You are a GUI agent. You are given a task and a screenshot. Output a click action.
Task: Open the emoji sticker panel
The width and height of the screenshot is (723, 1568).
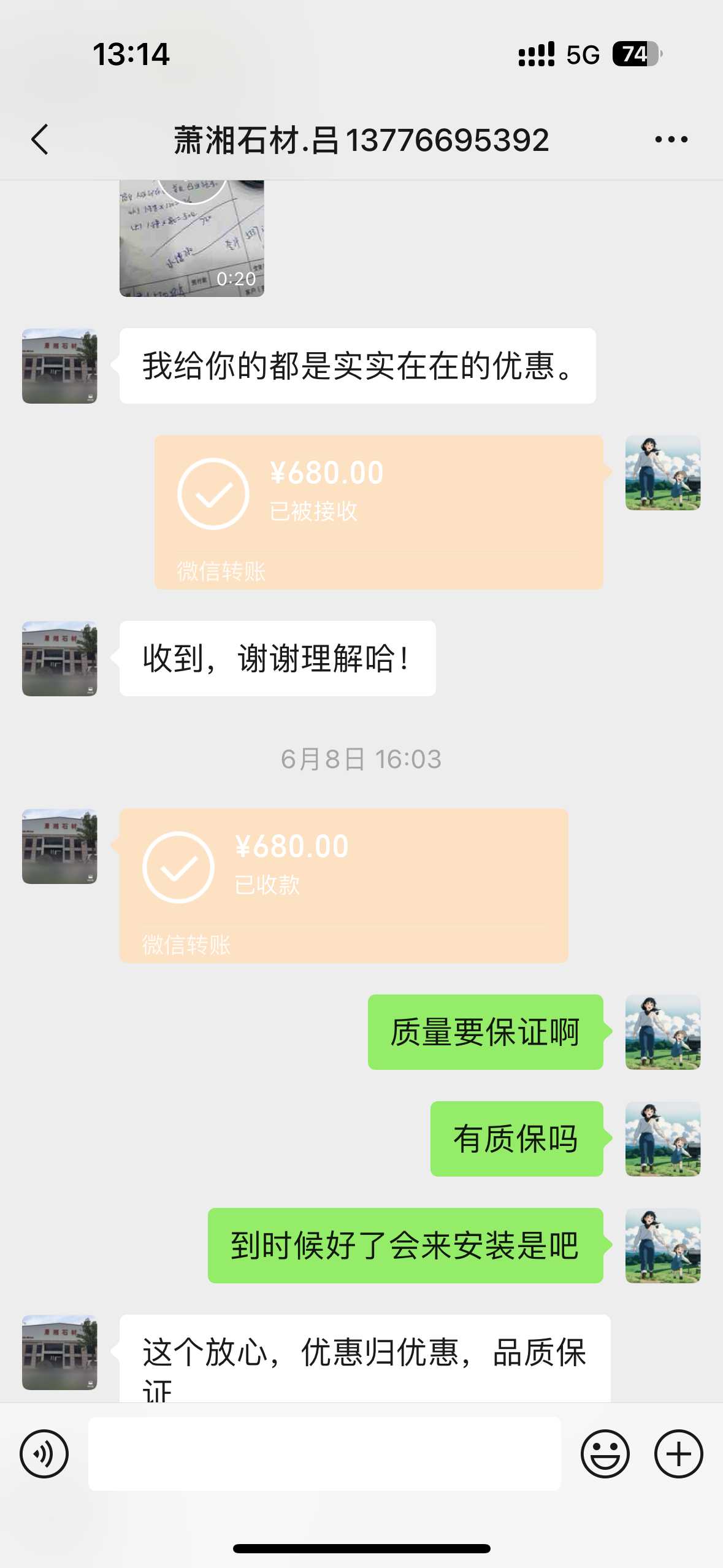[x=605, y=1453]
